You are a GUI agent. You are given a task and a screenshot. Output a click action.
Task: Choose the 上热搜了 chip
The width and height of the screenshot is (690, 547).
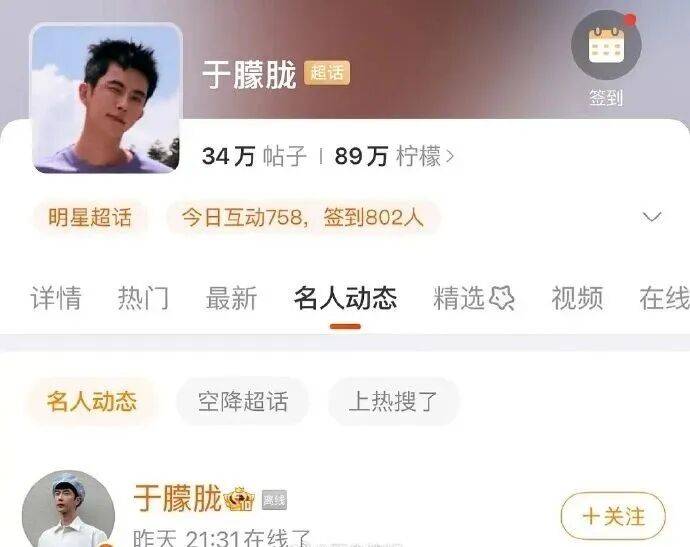click(393, 402)
